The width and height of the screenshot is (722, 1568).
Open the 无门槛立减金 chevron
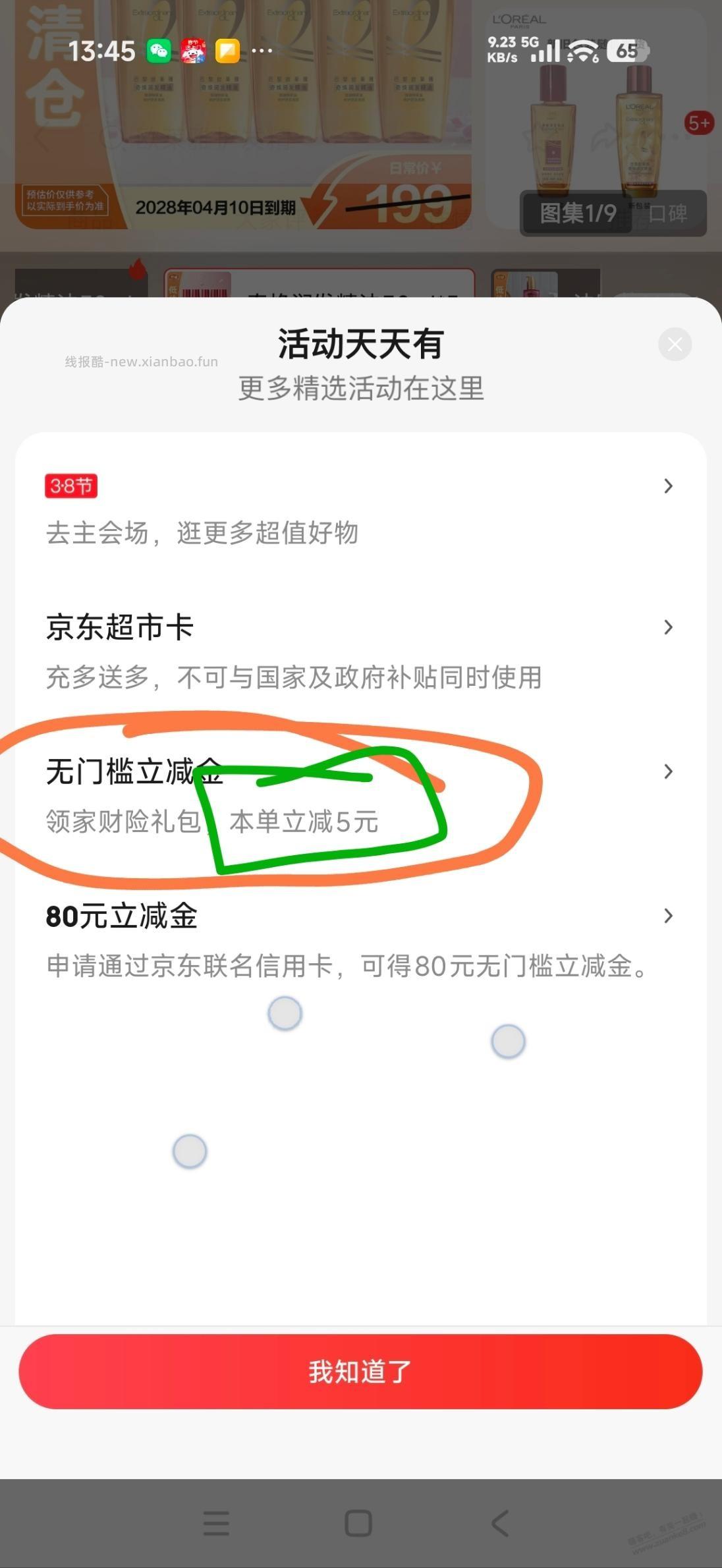pyautogui.click(x=668, y=771)
